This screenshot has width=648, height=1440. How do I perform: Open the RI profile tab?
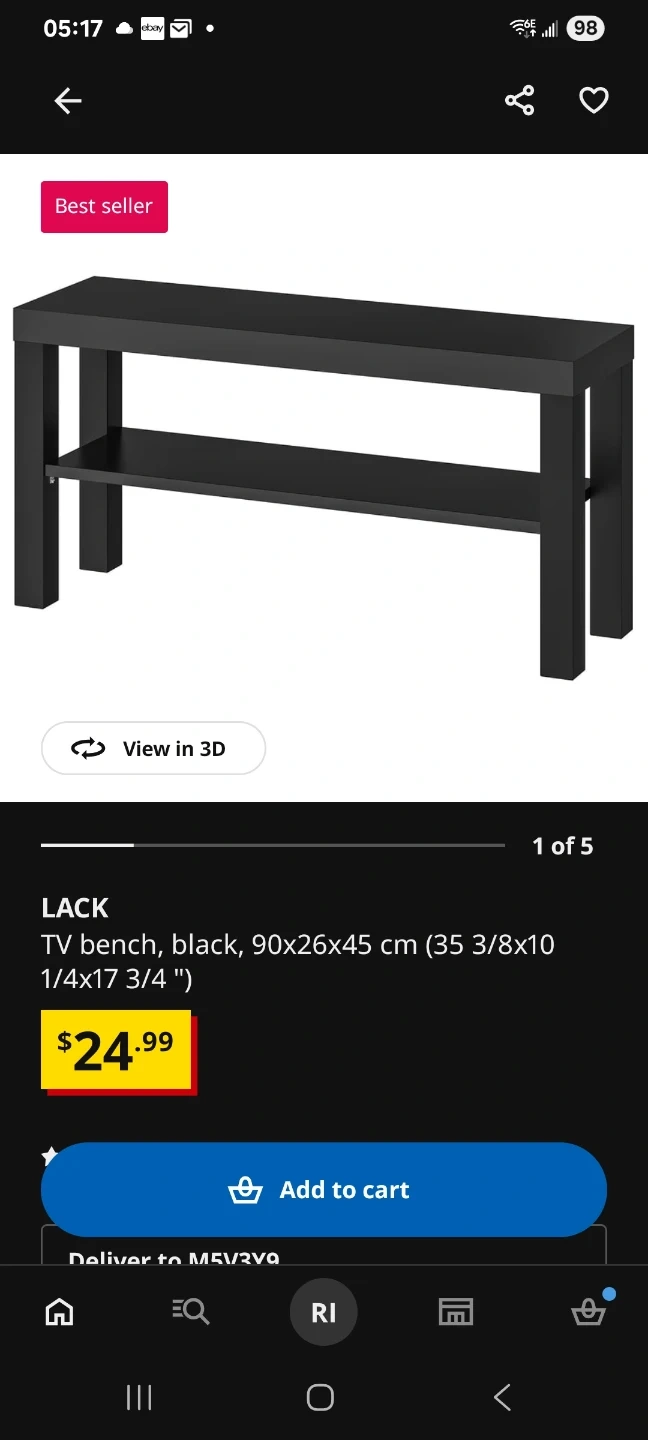pyautogui.click(x=323, y=1312)
